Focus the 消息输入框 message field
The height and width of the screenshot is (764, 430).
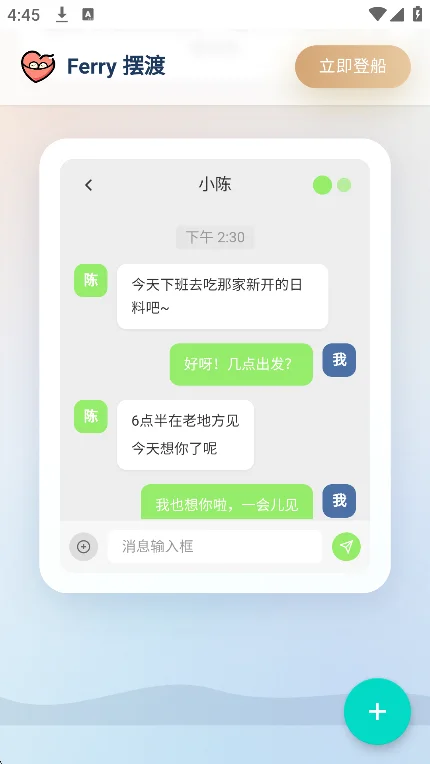(x=215, y=547)
